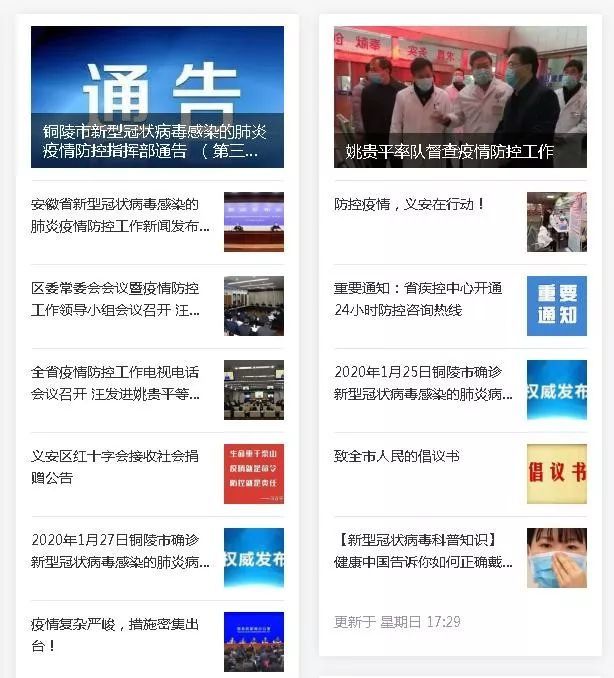Screen dimensions: 614x678
Task: Read 疫情复杂严峻,措施密集出台 article
Action: [x=121, y=635]
